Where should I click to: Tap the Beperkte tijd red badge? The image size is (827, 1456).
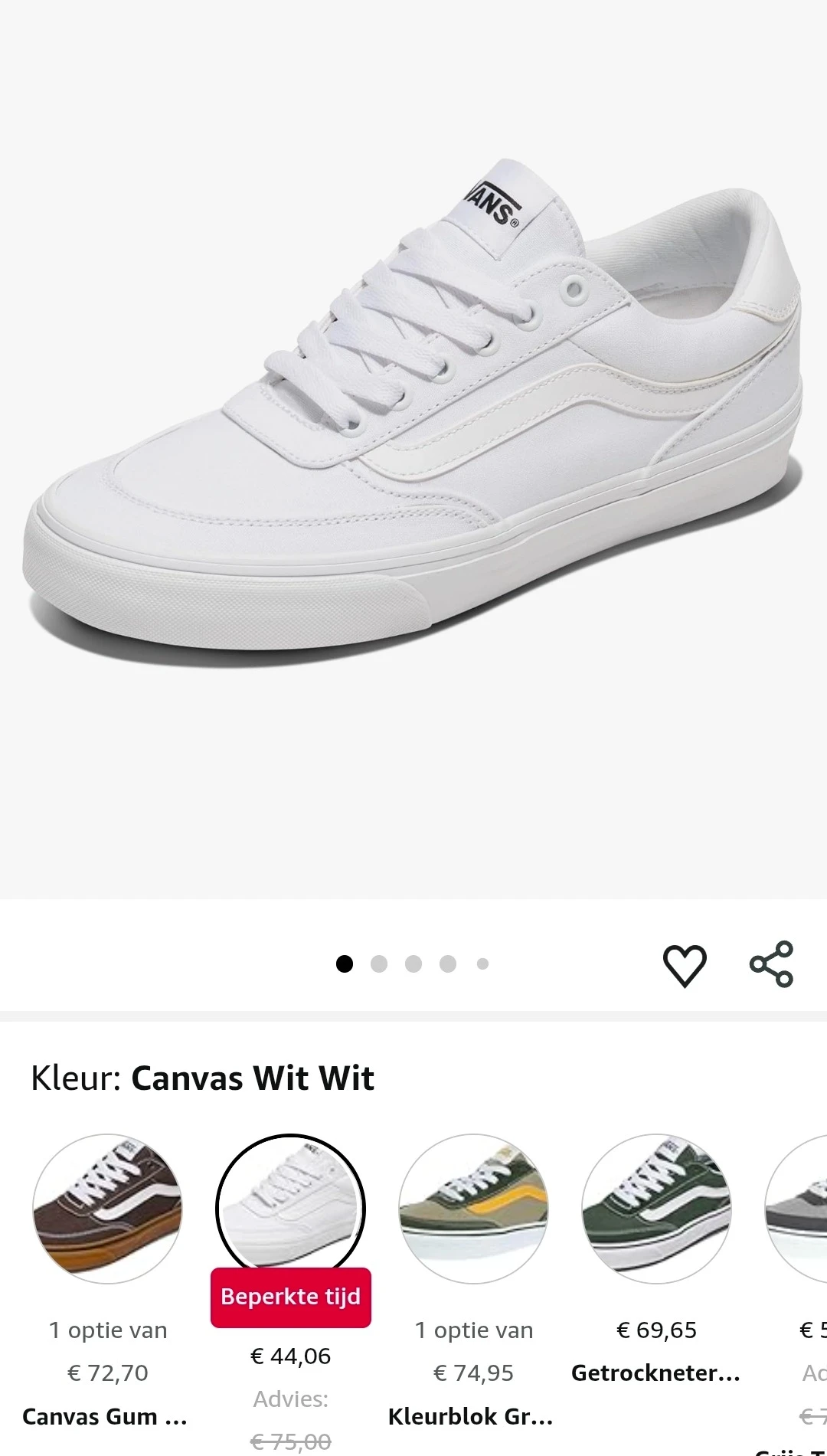click(x=291, y=1296)
